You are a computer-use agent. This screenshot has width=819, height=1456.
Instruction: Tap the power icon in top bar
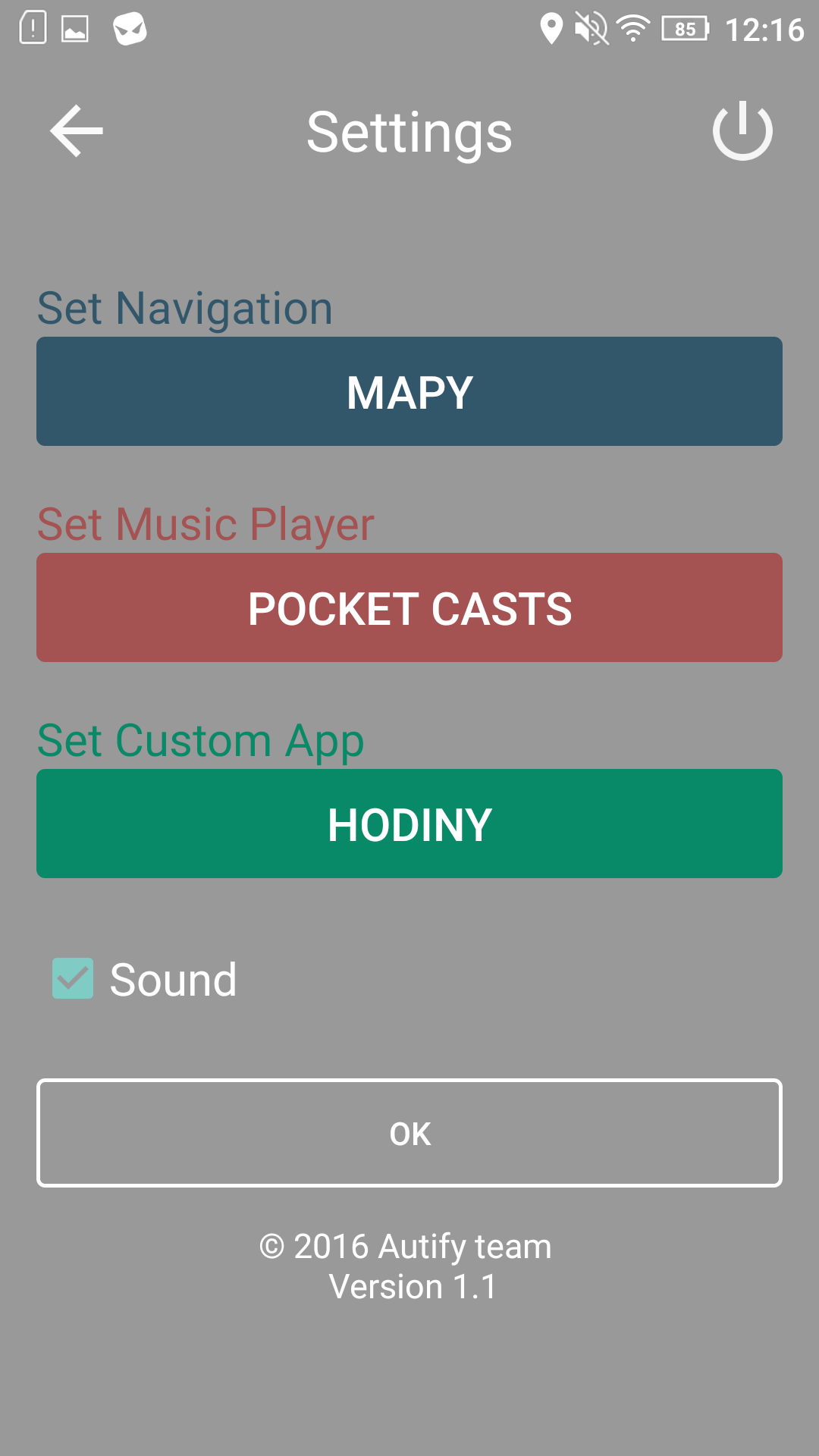(742, 131)
